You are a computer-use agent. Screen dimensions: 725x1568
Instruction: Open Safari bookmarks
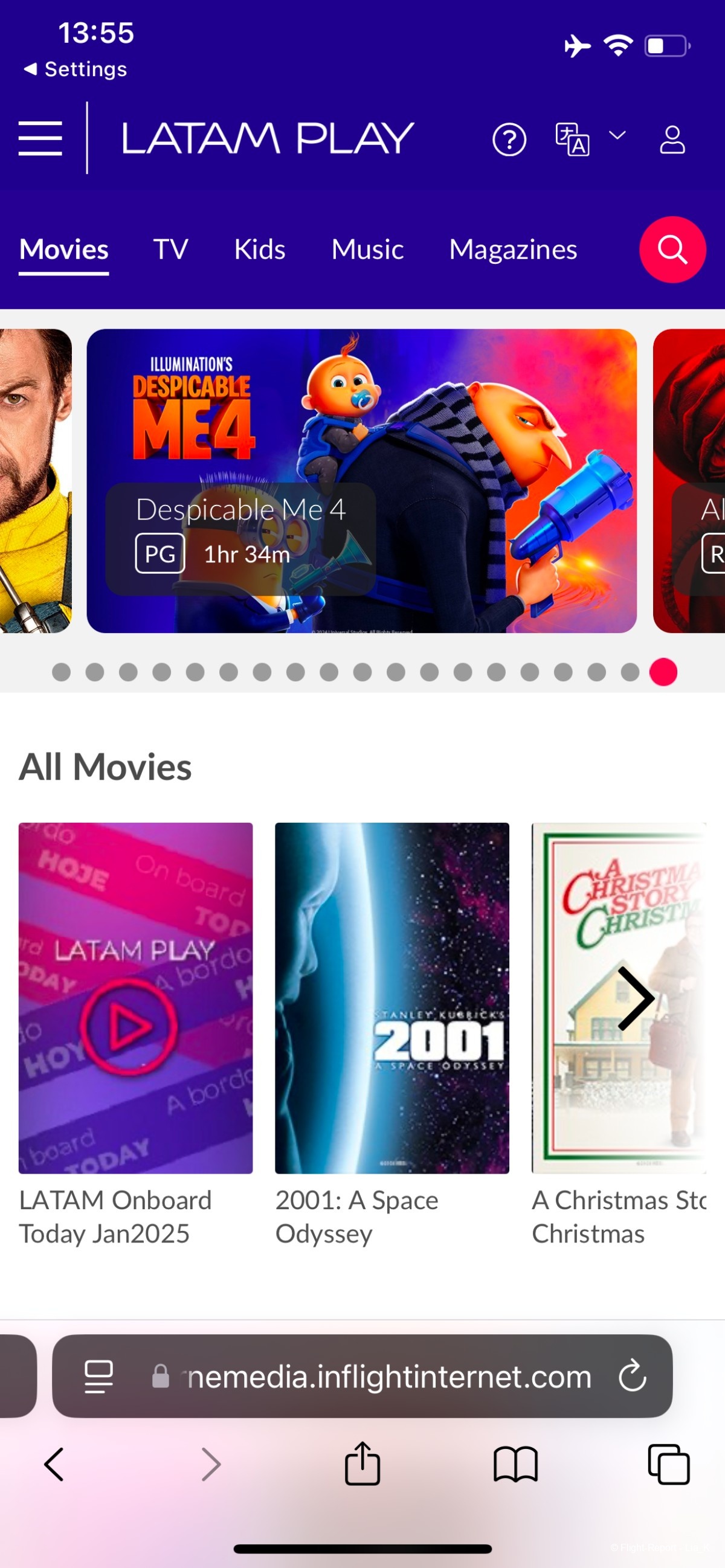coord(515,1464)
